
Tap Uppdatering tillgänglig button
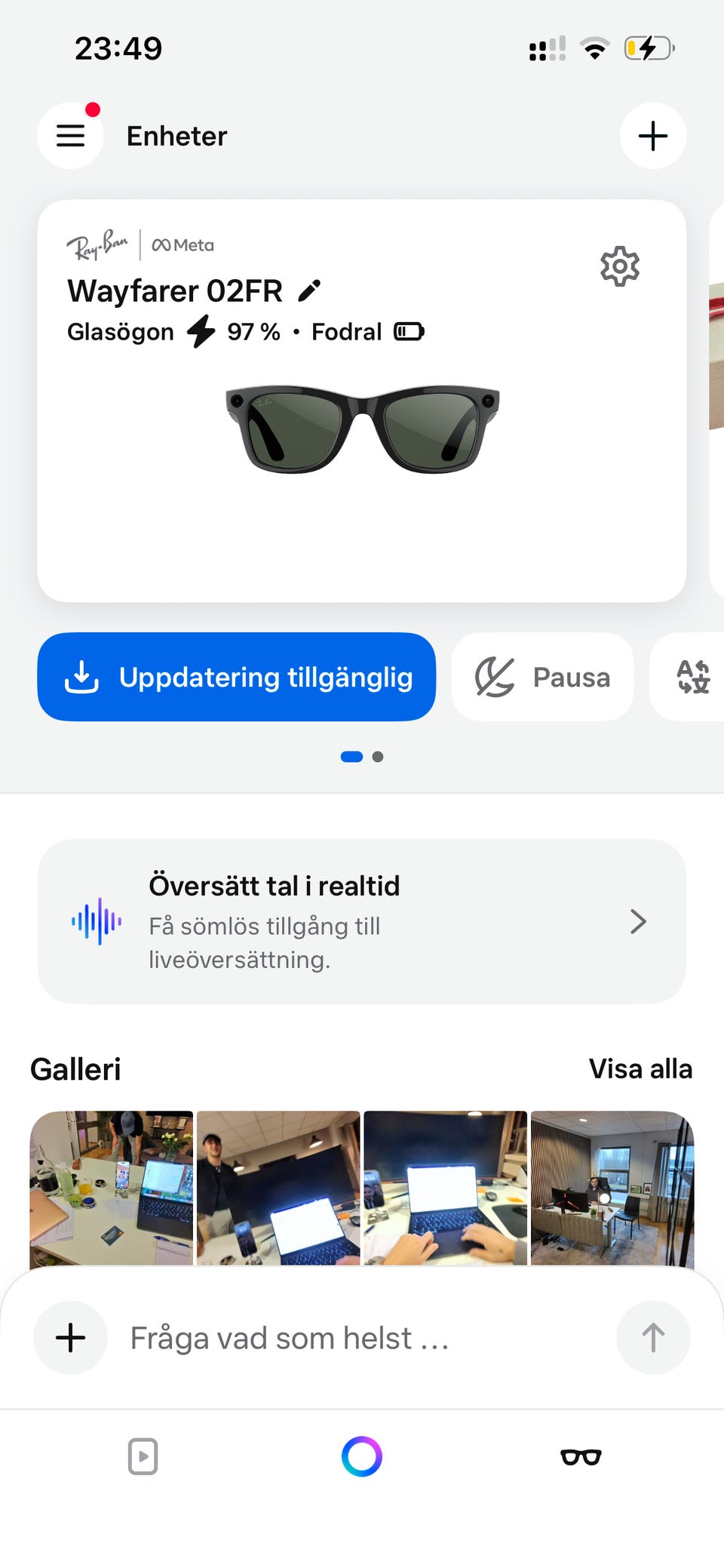(237, 677)
